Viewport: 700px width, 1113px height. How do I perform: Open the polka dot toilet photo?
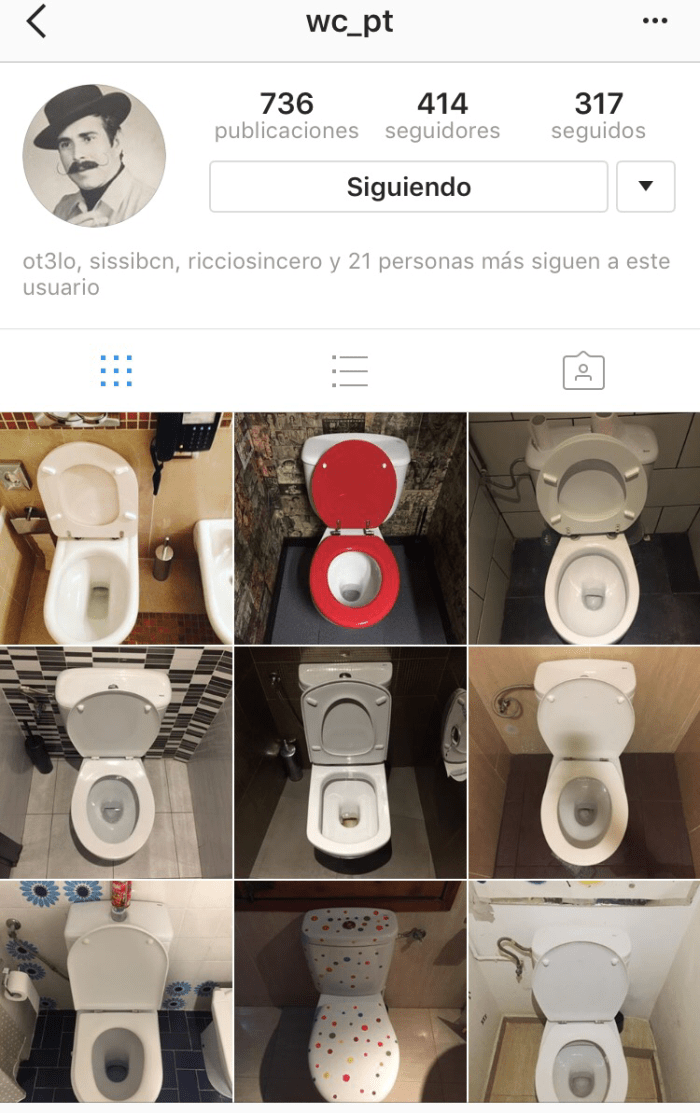pos(350,992)
